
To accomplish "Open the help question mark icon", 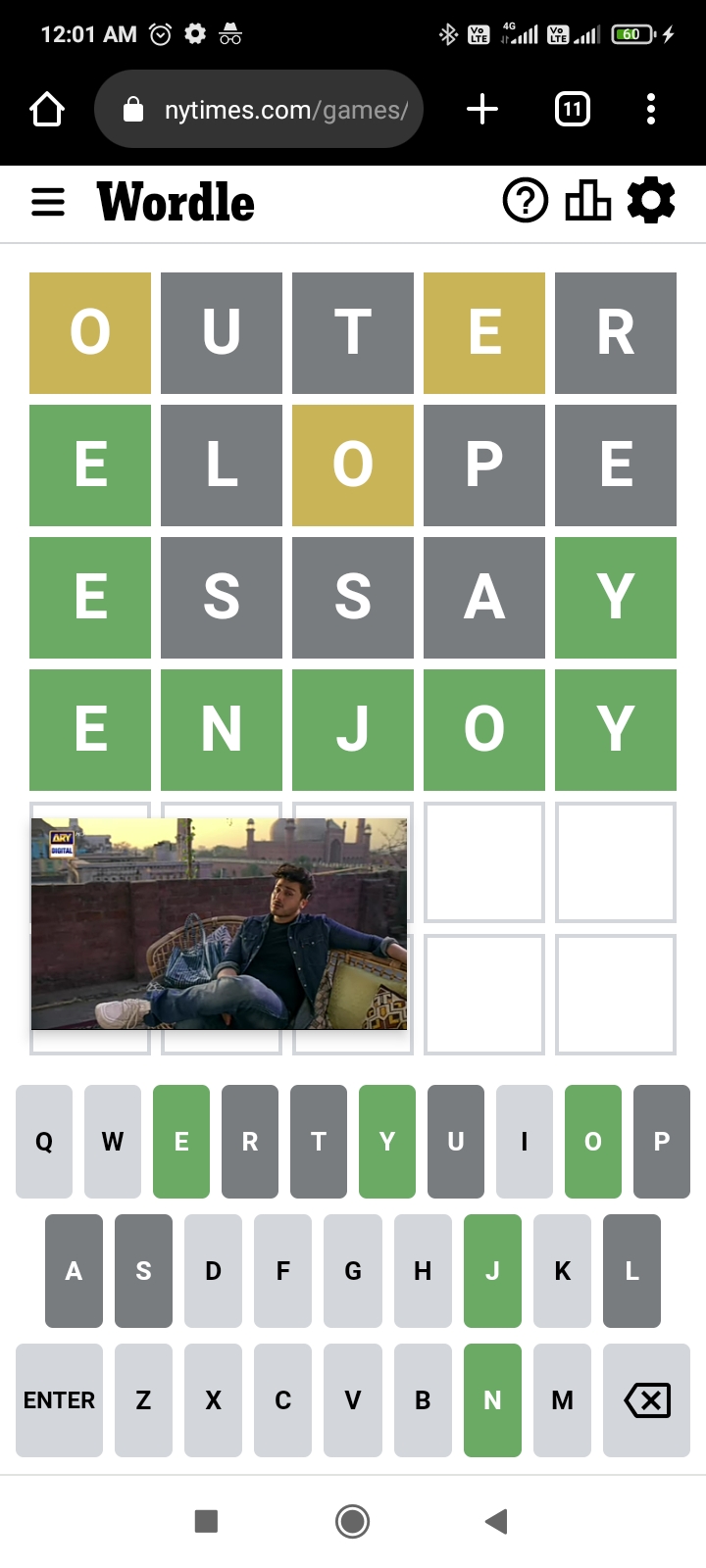I will coord(526,201).
